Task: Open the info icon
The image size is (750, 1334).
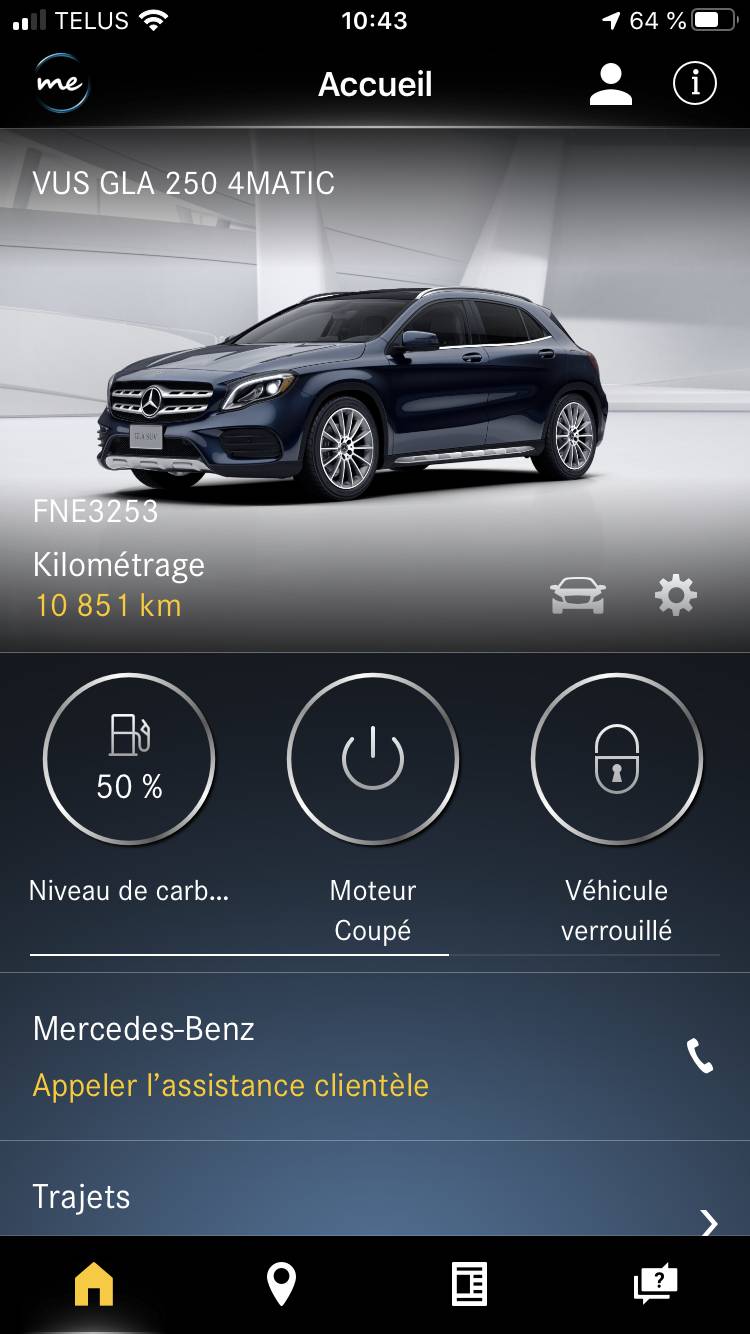Action: pyautogui.click(x=694, y=84)
